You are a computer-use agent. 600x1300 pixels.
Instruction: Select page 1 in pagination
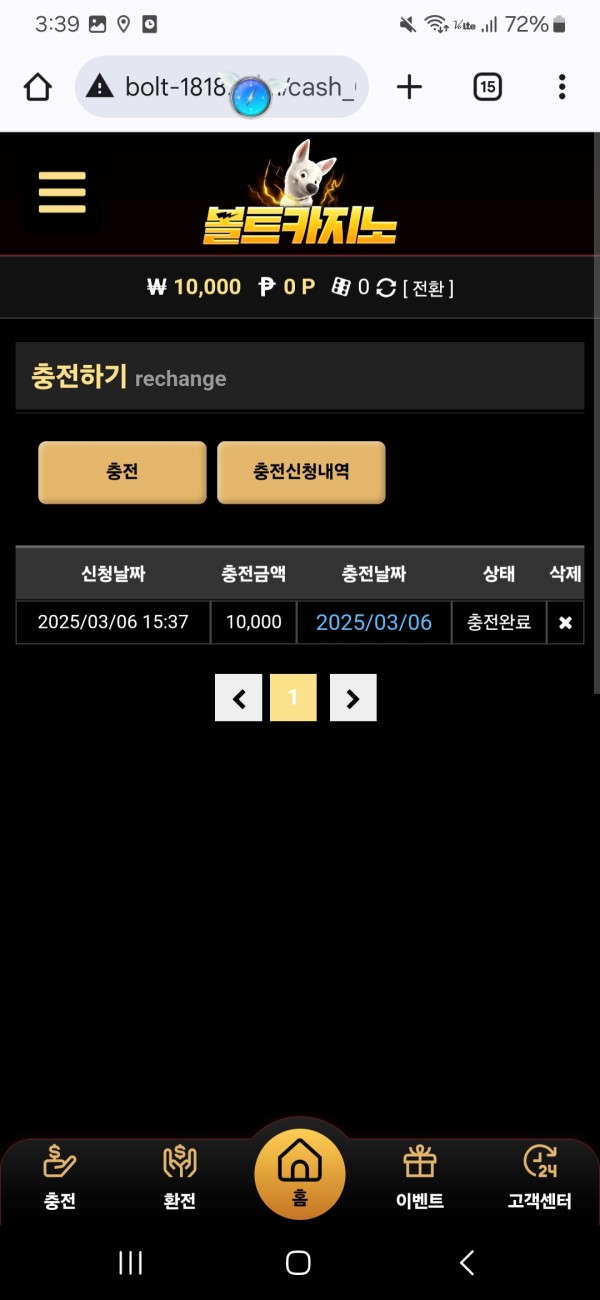pyautogui.click(x=293, y=698)
